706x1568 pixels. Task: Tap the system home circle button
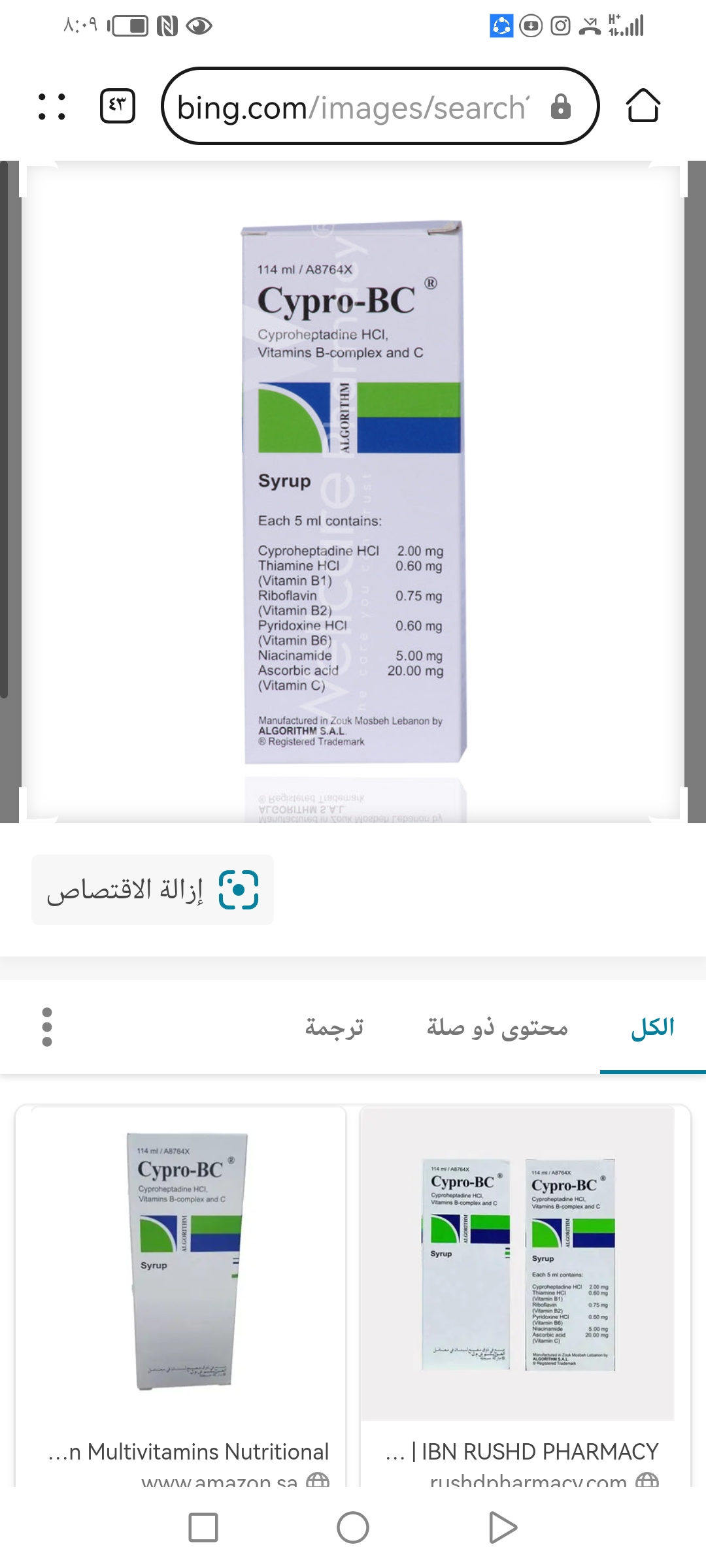pyautogui.click(x=353, y=1527)
